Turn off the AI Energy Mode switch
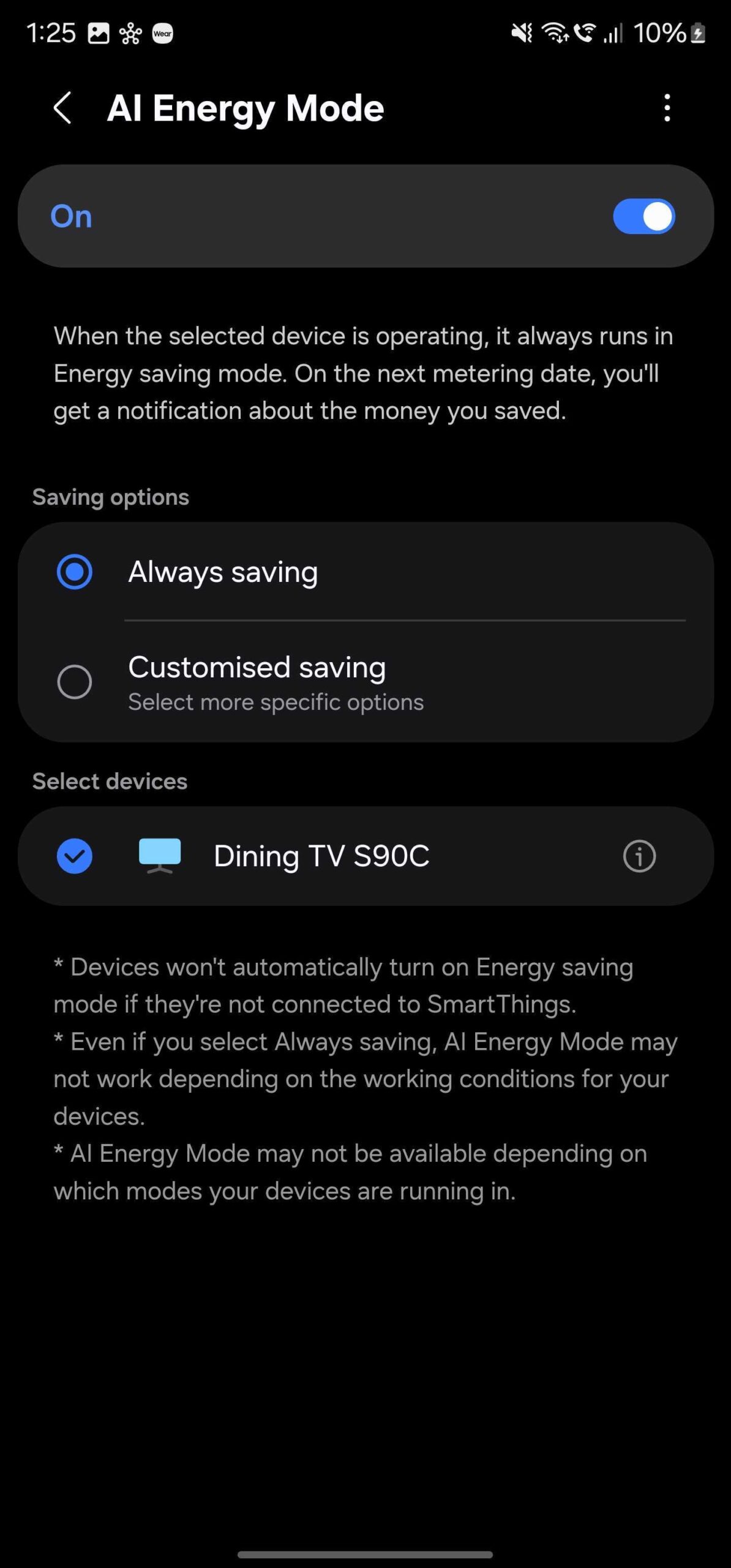Viewport: 731px width, 1568px height. tap(643, 216)
